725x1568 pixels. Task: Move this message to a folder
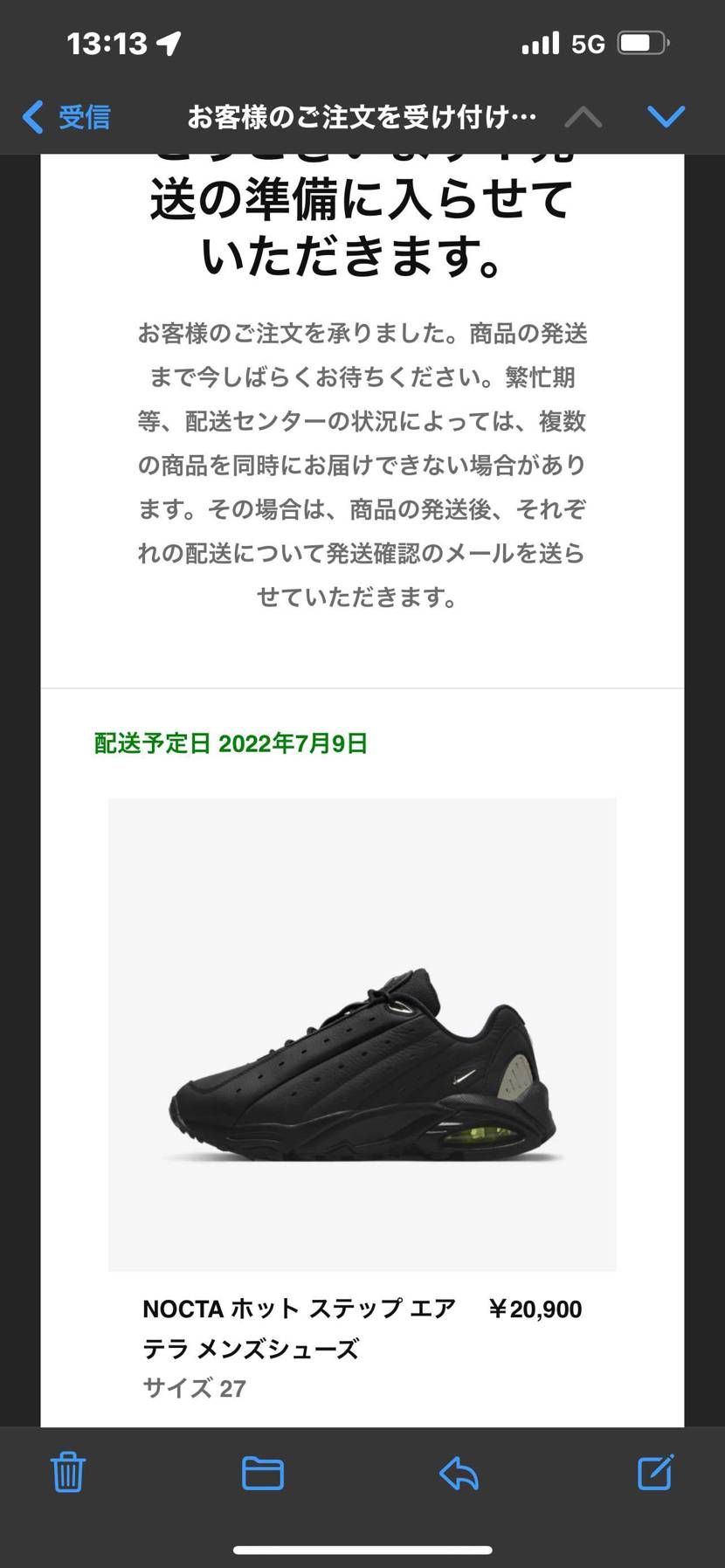click(263, 1473)
